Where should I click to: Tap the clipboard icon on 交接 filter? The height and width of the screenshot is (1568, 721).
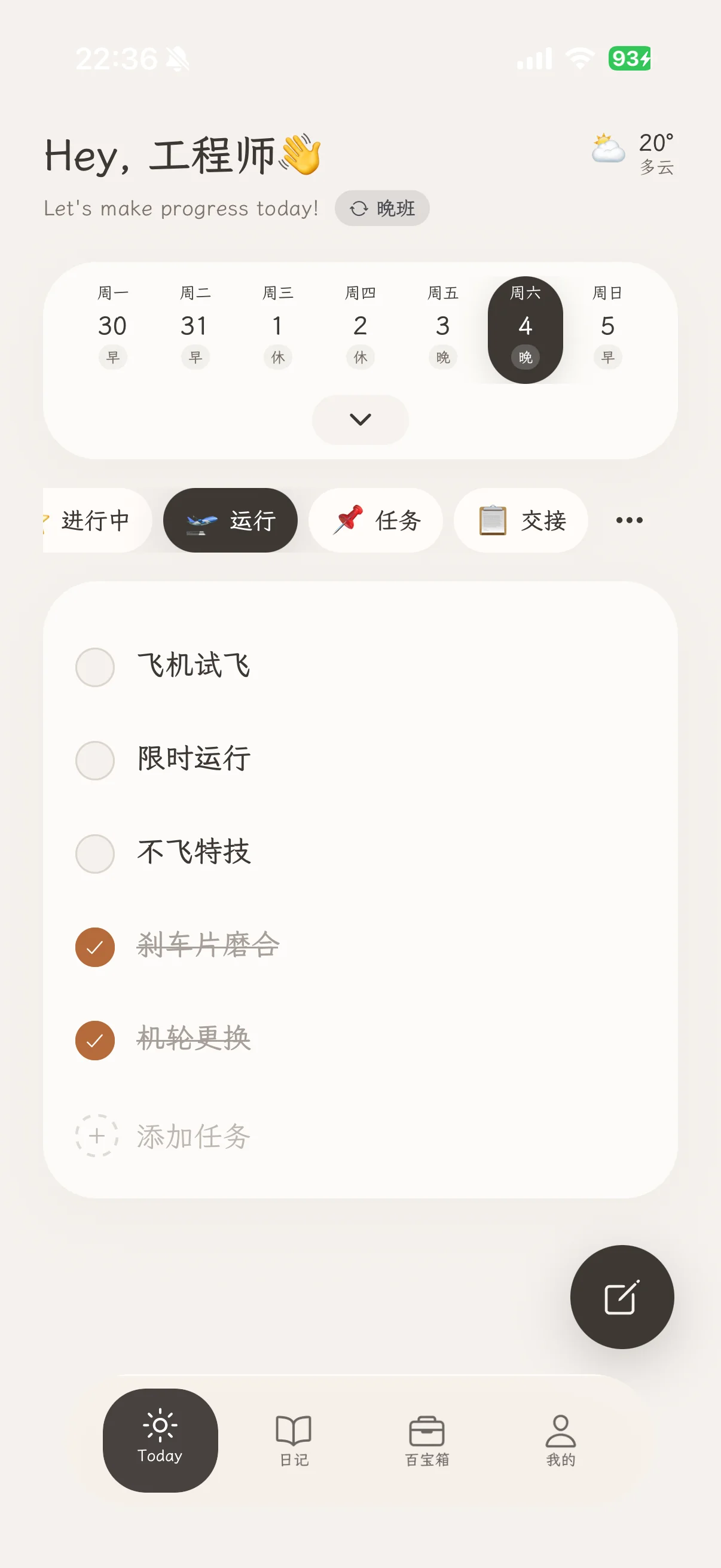click(491, 520)
